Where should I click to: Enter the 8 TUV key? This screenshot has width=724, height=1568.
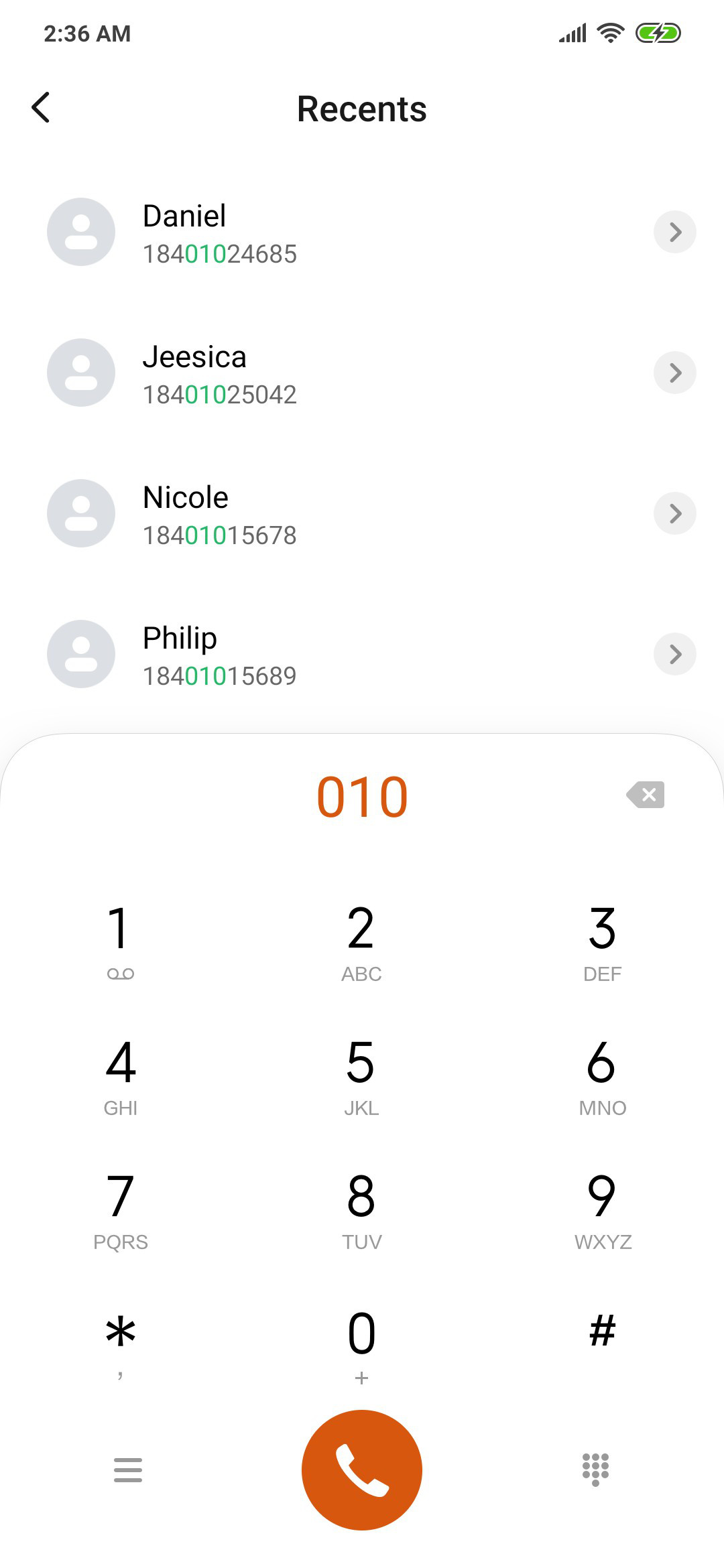(361, 1209)
